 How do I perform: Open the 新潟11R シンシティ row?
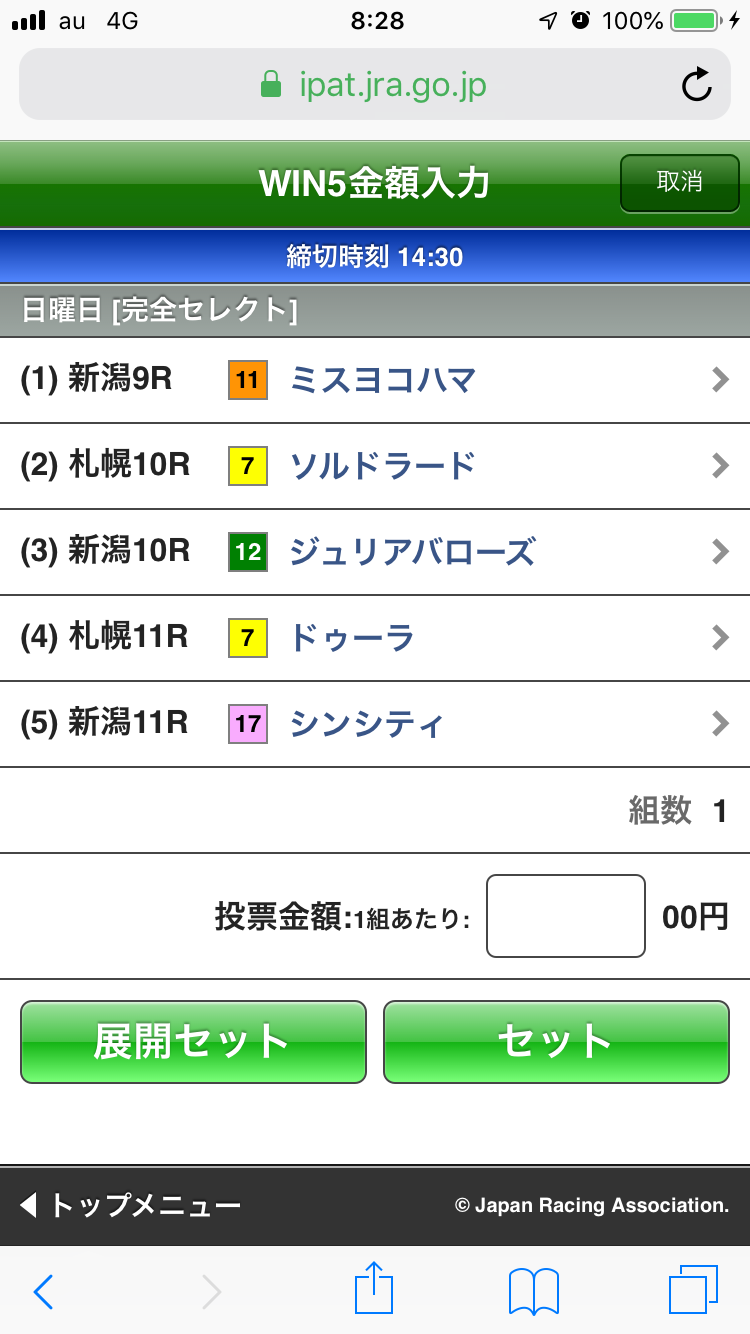pyautogui.click(x=375, y=723)
